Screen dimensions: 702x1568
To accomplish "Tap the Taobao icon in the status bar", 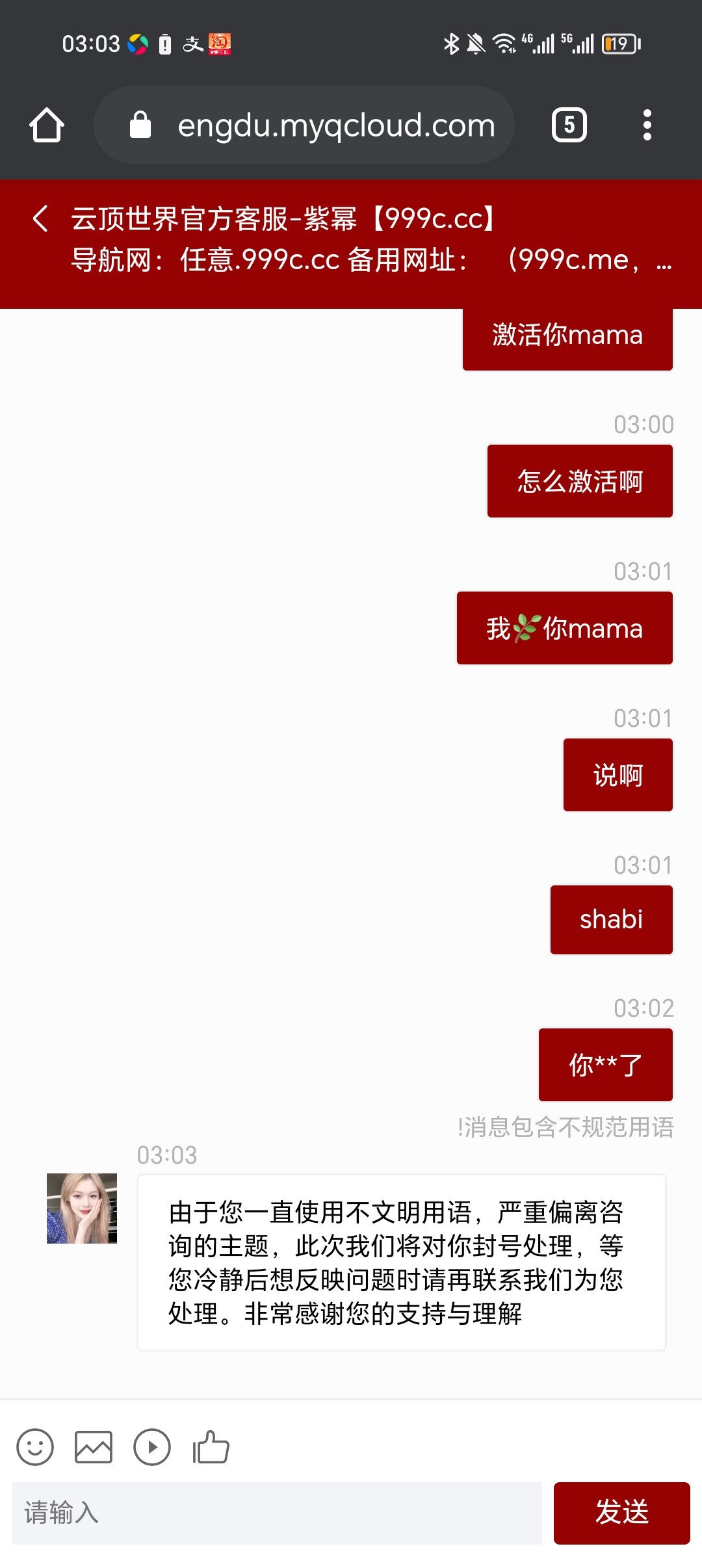I will click(219, 44).
